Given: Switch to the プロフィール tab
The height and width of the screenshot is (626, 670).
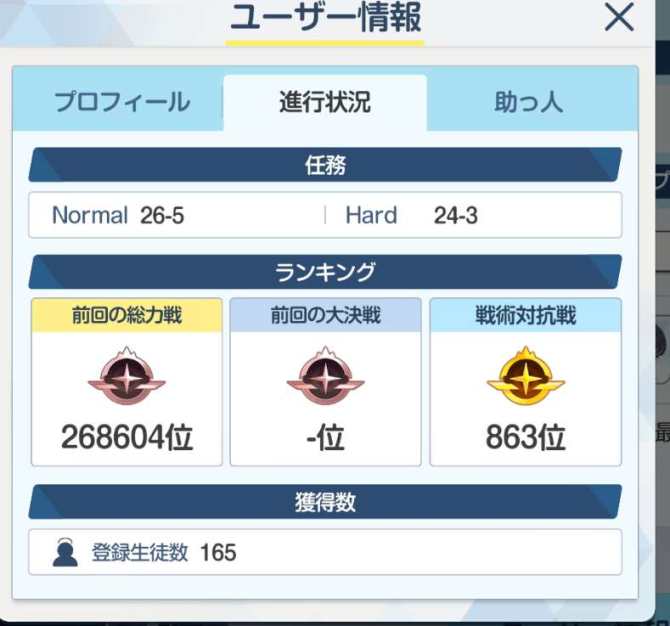Looking at the screenshot, I should point(121,102).
